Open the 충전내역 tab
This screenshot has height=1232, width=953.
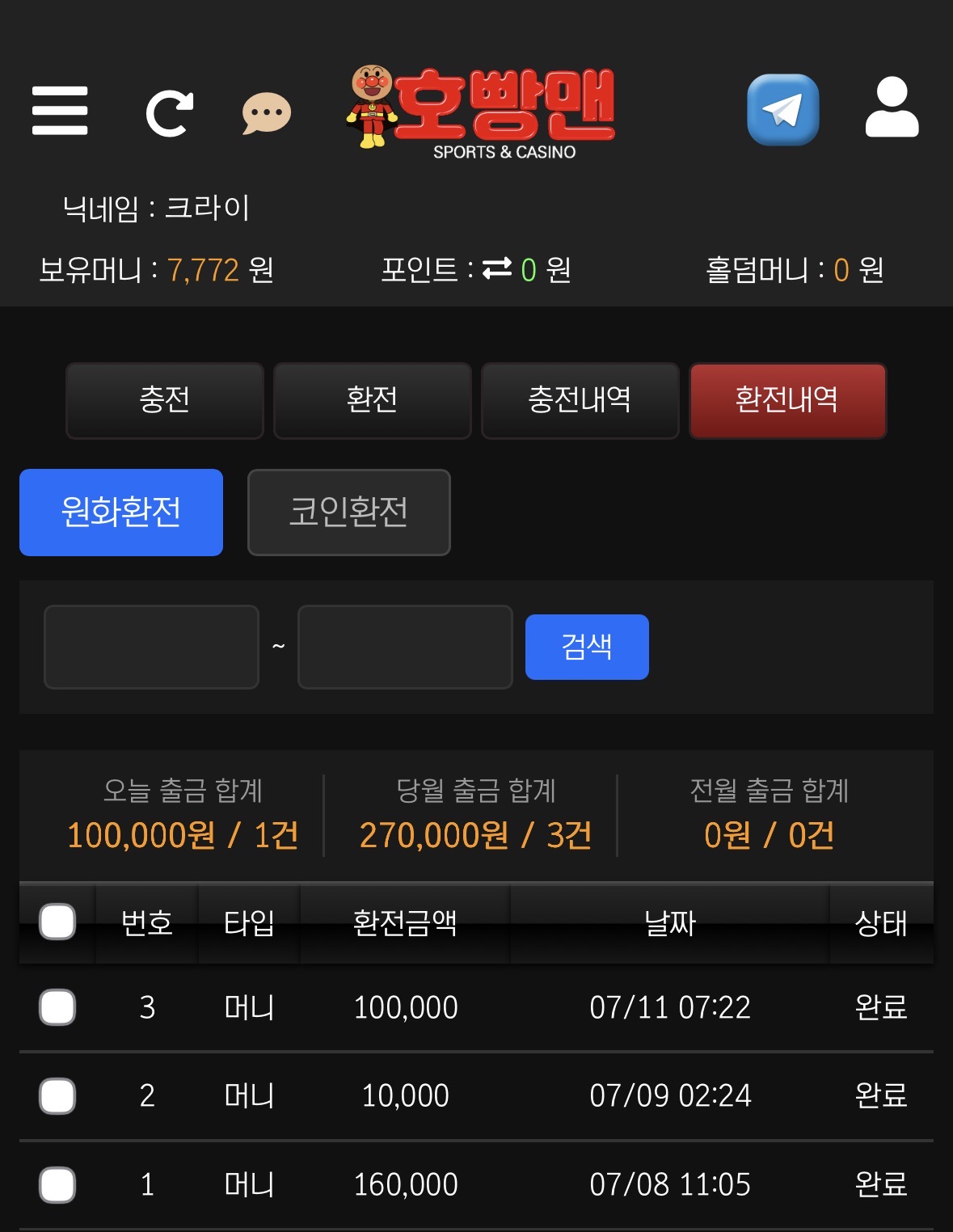(580, 400)
